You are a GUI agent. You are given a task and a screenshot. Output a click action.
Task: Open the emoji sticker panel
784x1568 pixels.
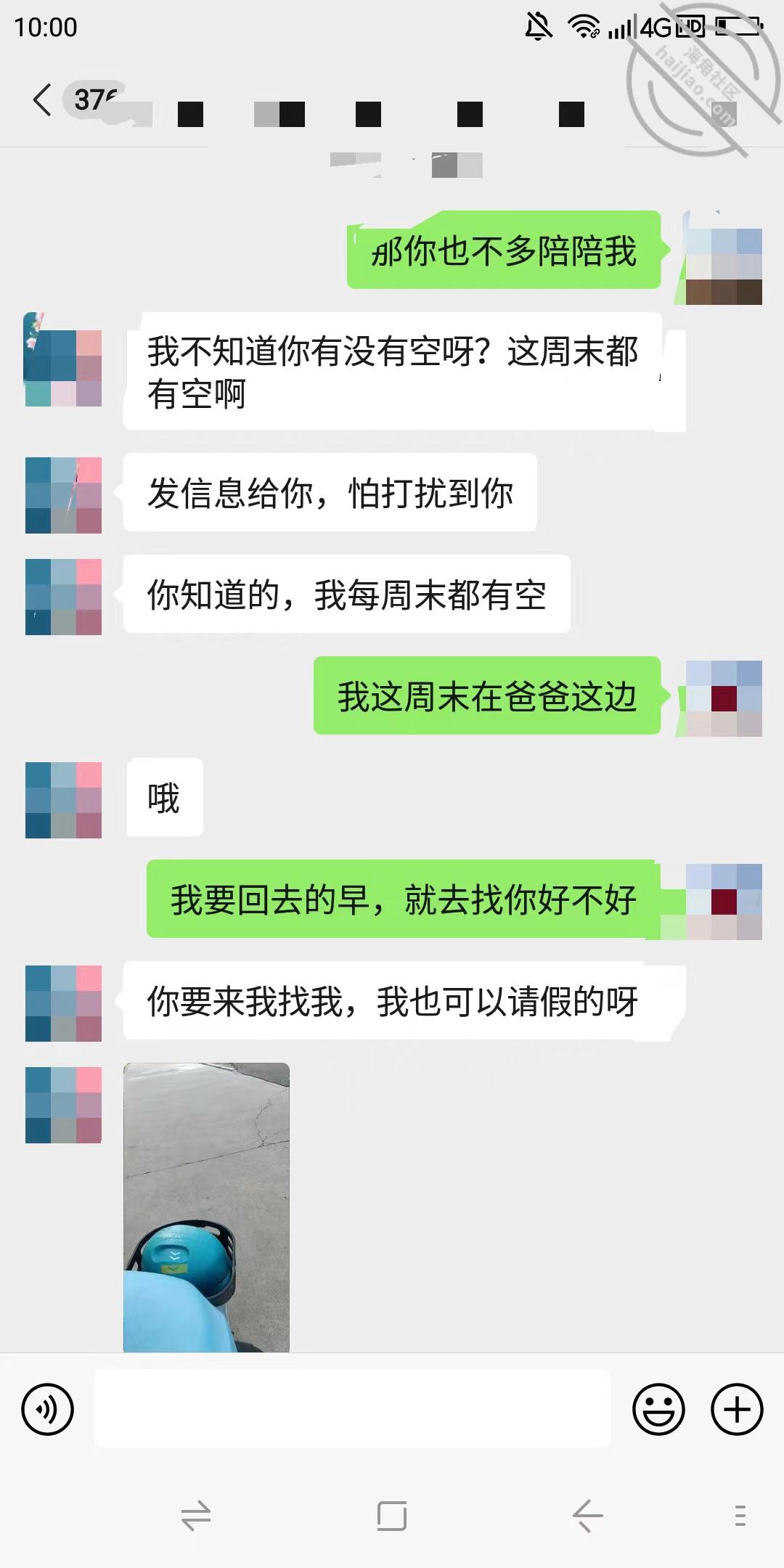click(x=658, y=1410)
